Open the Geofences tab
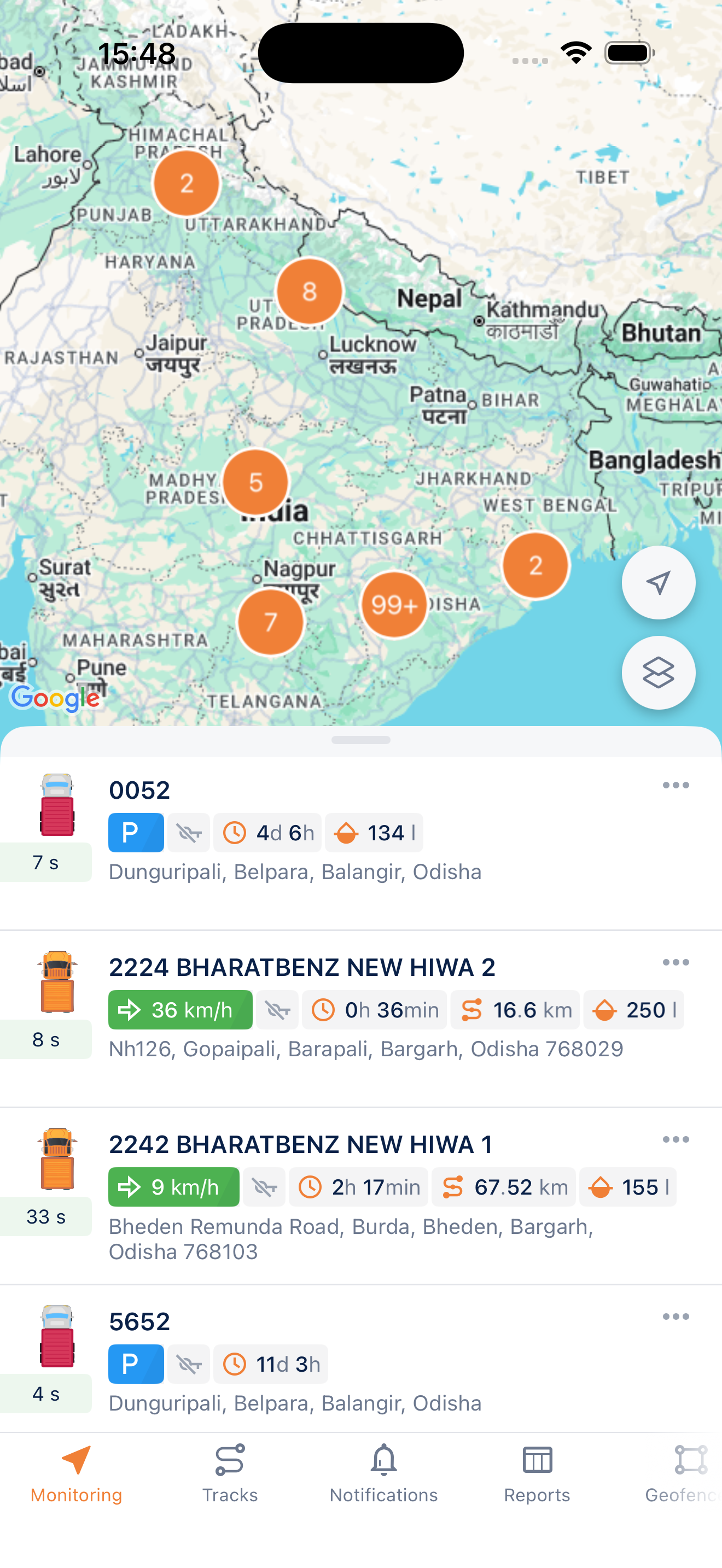The width and height of the screenshot is (722, 1568). click(684, 1473)
